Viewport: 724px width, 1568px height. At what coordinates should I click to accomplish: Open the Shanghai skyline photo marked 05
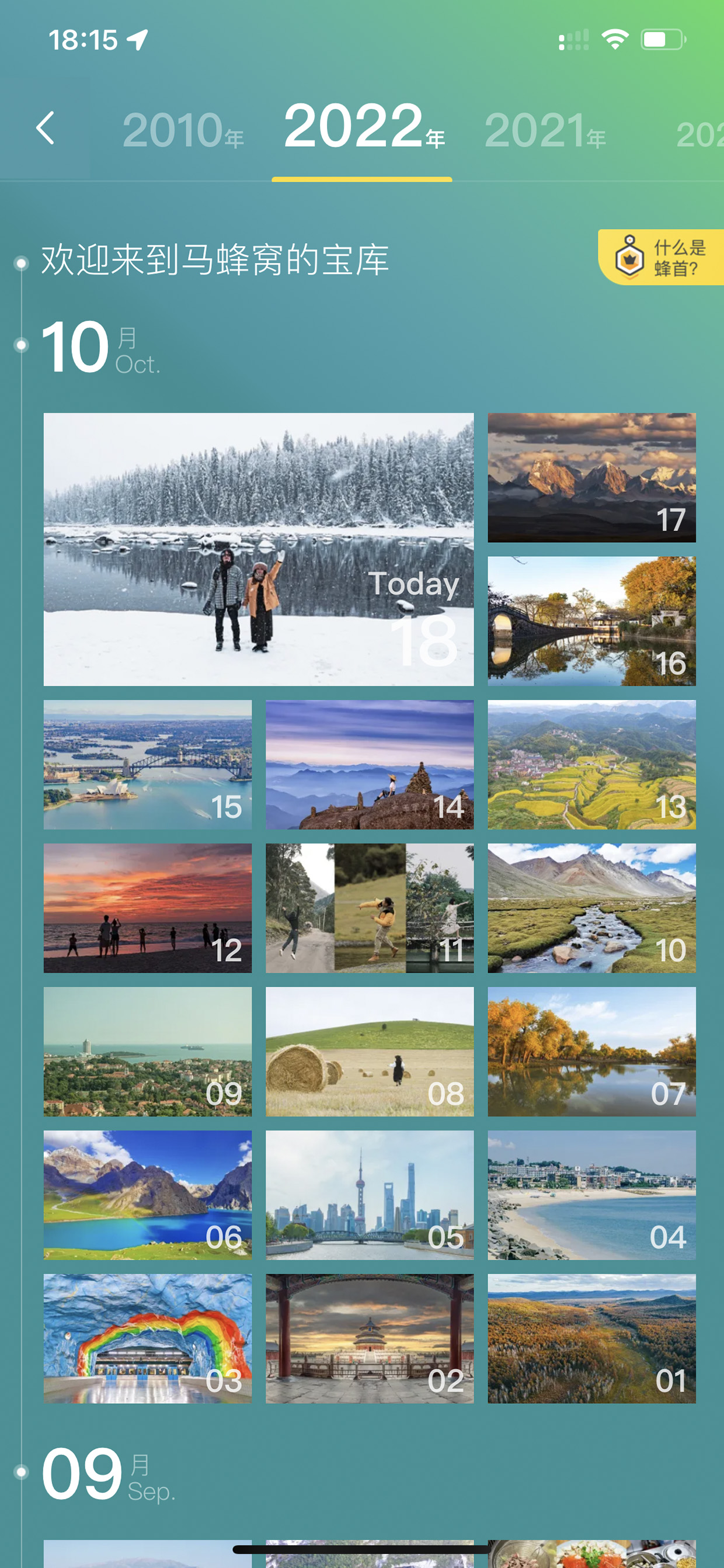[x=370, y=1195]
